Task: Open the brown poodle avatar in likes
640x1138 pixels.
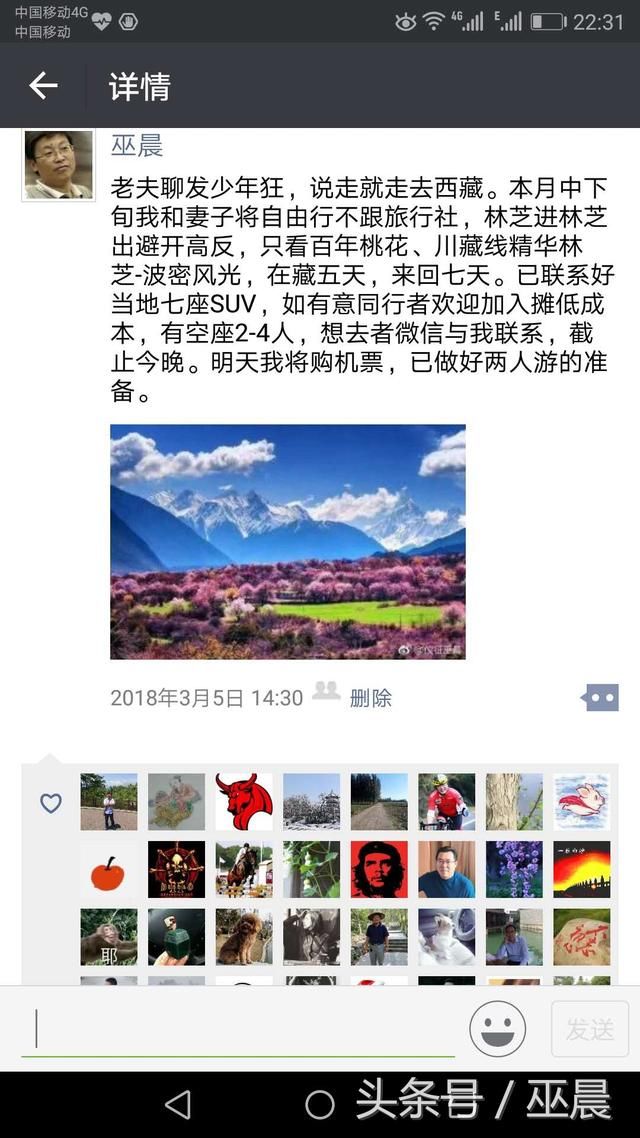Action: tap(244, 936)
